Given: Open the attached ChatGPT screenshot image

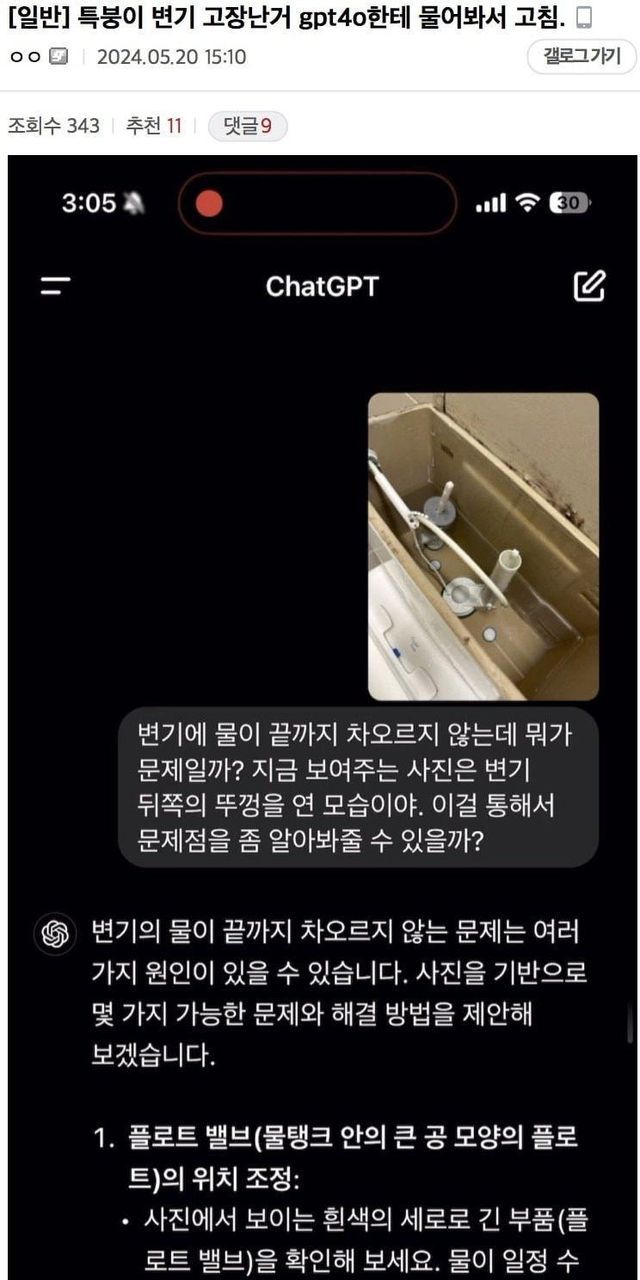Looking at the screenshot, I should [322, 700].
